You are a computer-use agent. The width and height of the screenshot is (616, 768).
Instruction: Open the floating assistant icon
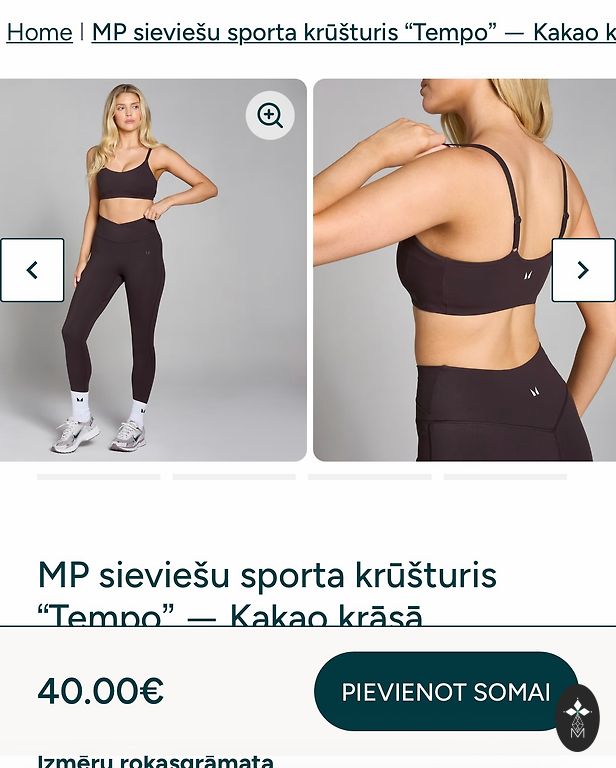(577, 717)
